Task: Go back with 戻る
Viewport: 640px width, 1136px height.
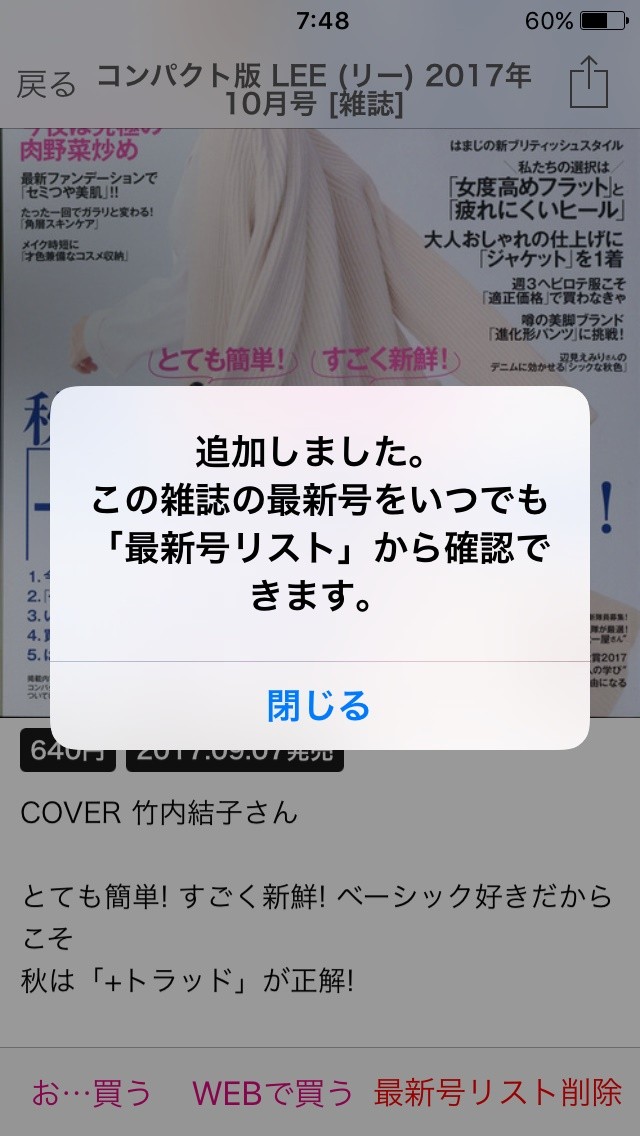Action: [x=46, y=85]
